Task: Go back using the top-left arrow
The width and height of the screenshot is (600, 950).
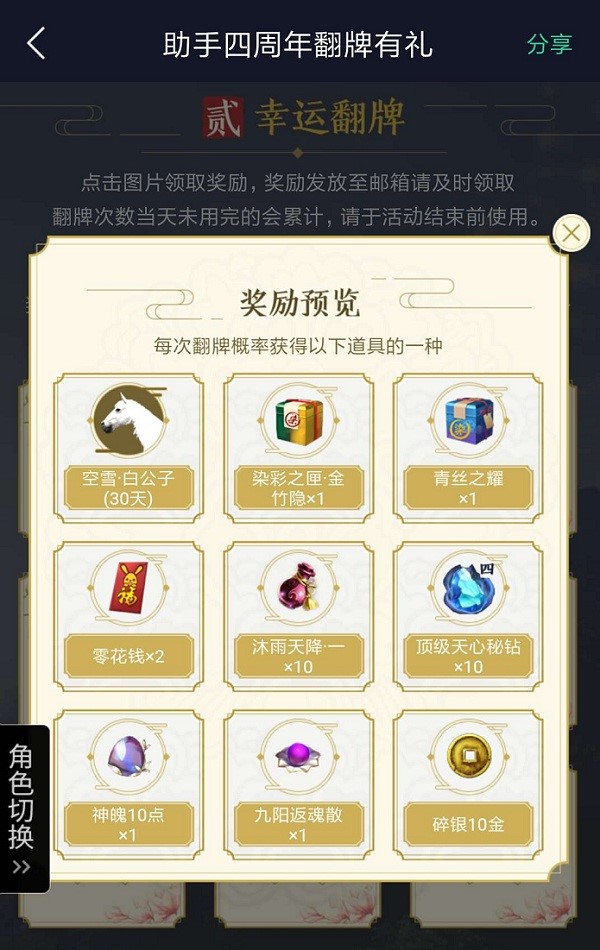Action: coord(36,44)
